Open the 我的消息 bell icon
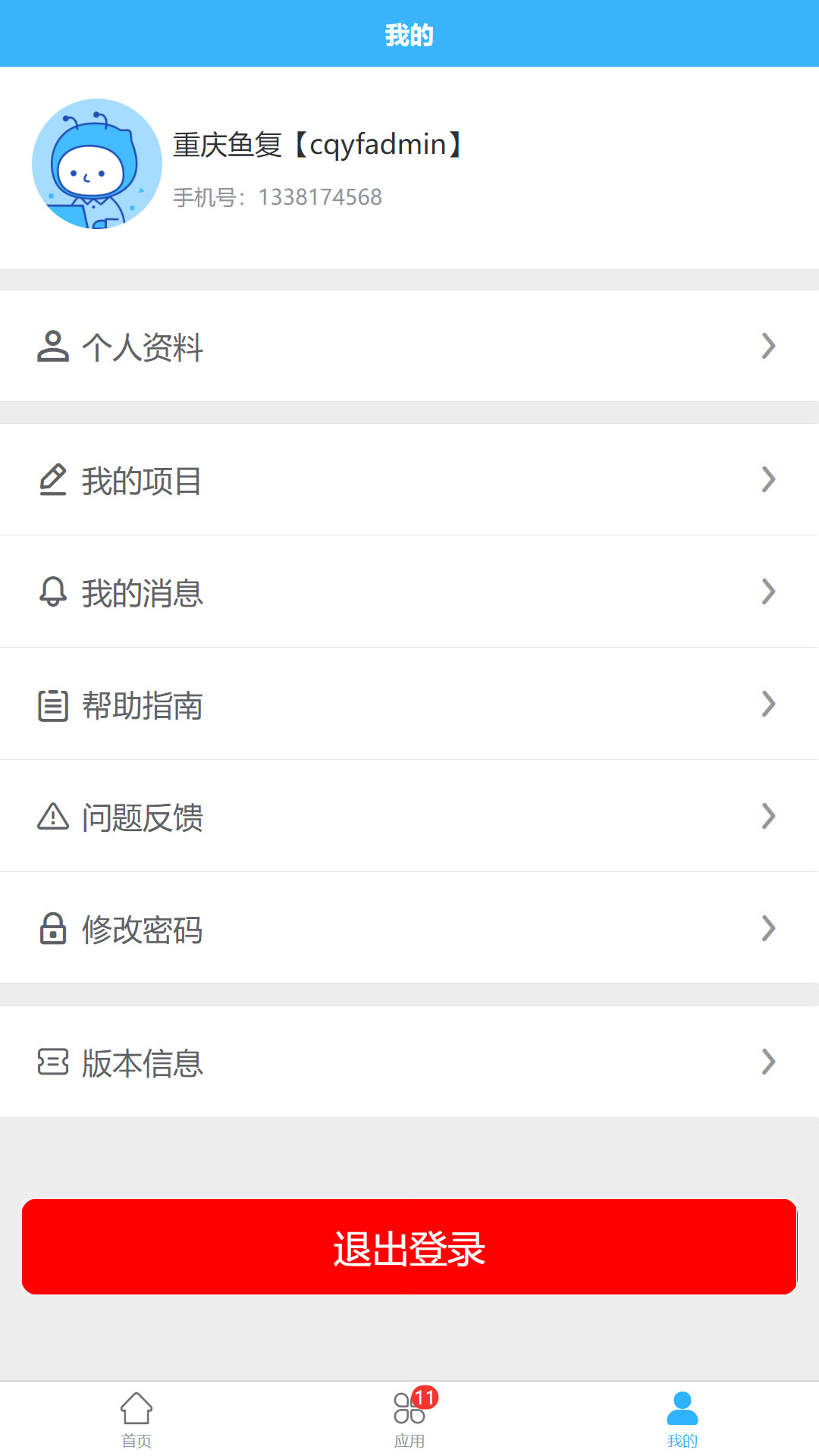819x1456 pixels. (x=52, y=592)
